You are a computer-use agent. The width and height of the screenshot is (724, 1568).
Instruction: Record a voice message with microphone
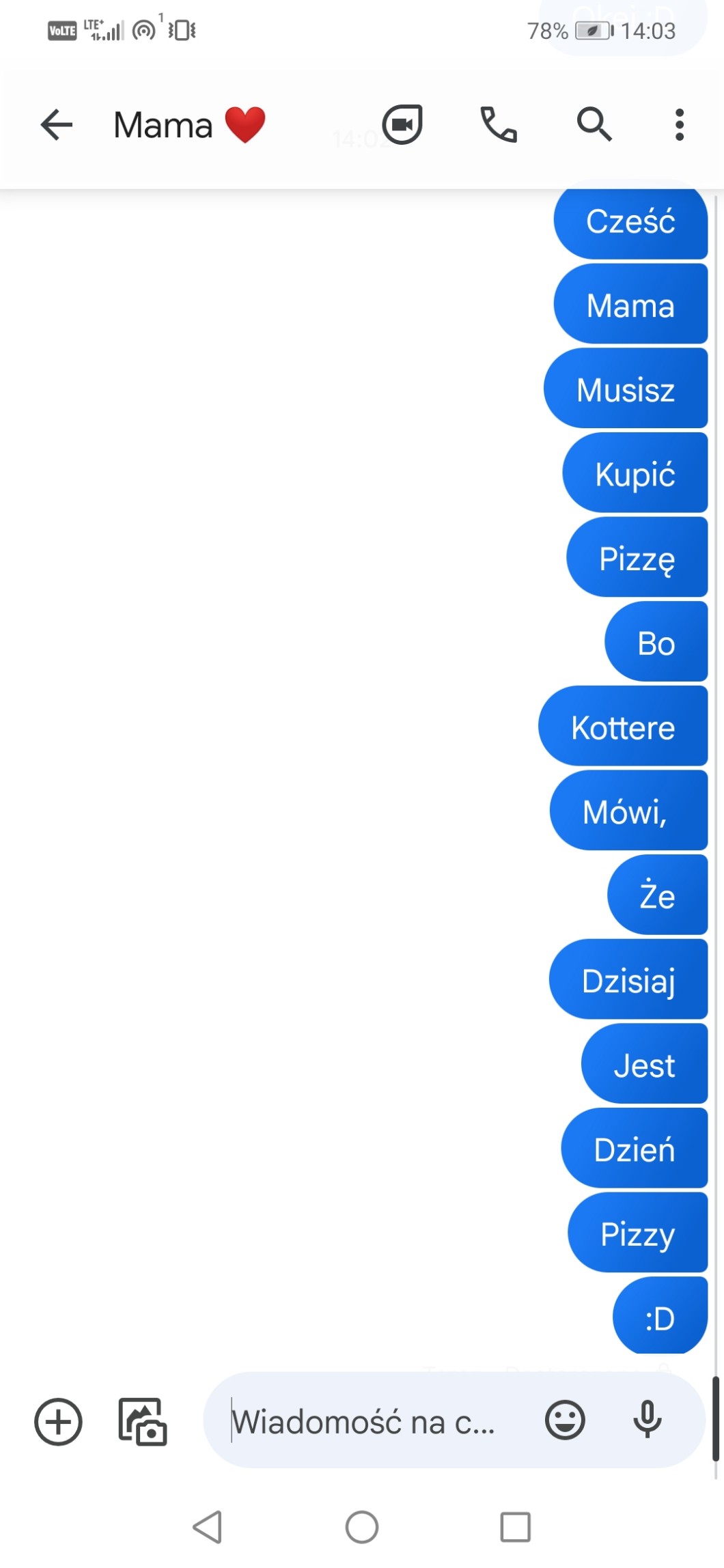(x=647, y=1420)
